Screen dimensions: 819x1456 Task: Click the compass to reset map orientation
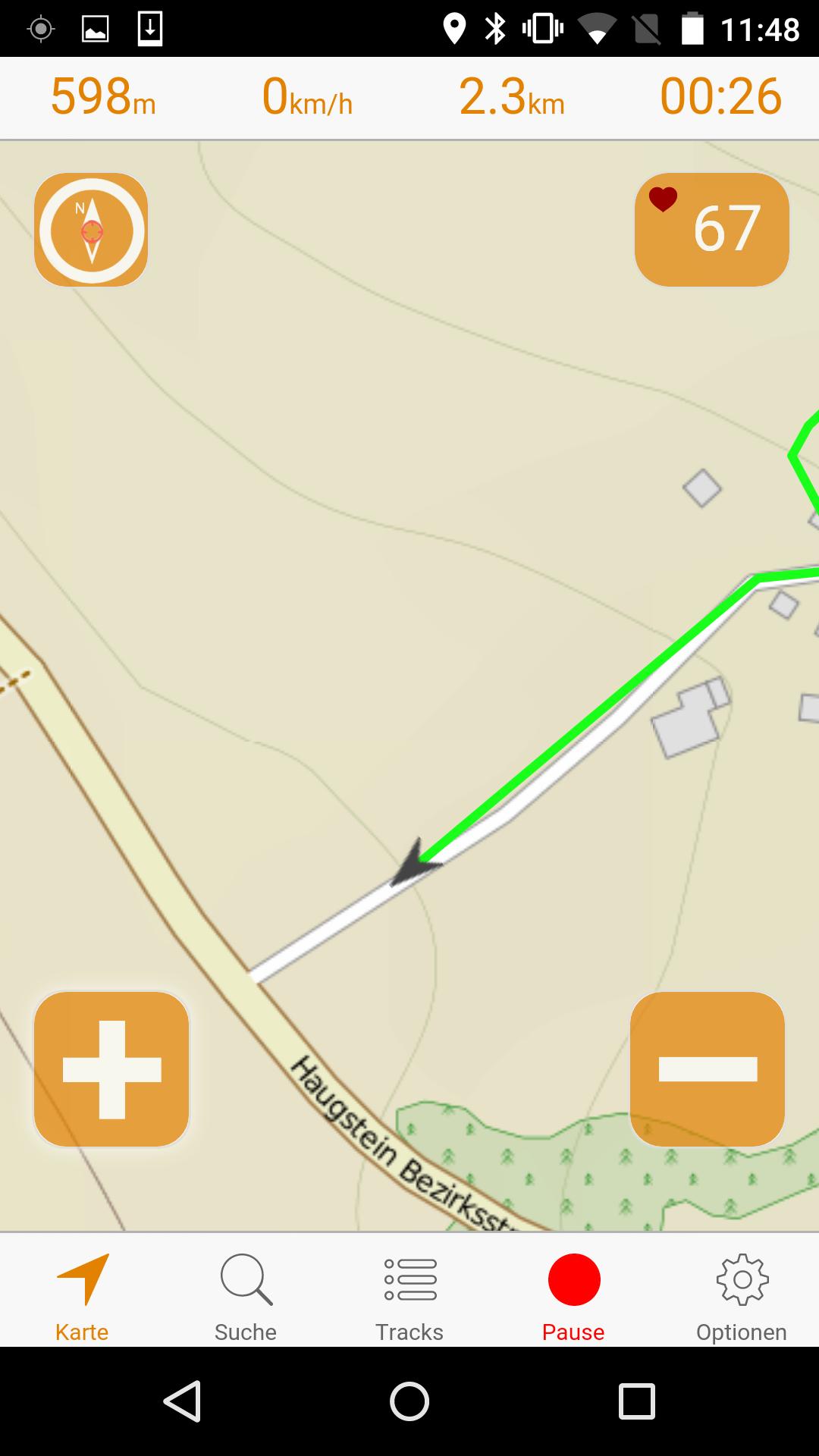tap(90, 230)
